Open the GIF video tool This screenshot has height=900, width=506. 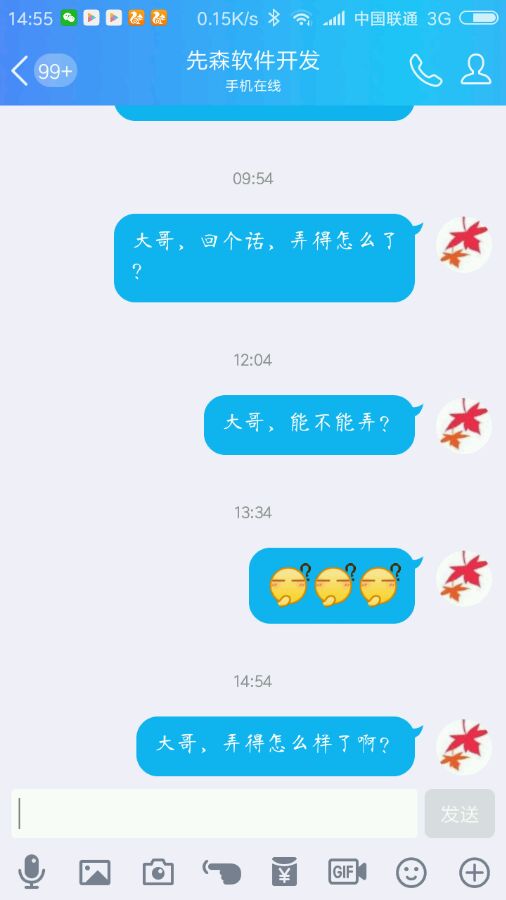click(x=347, y=872)
